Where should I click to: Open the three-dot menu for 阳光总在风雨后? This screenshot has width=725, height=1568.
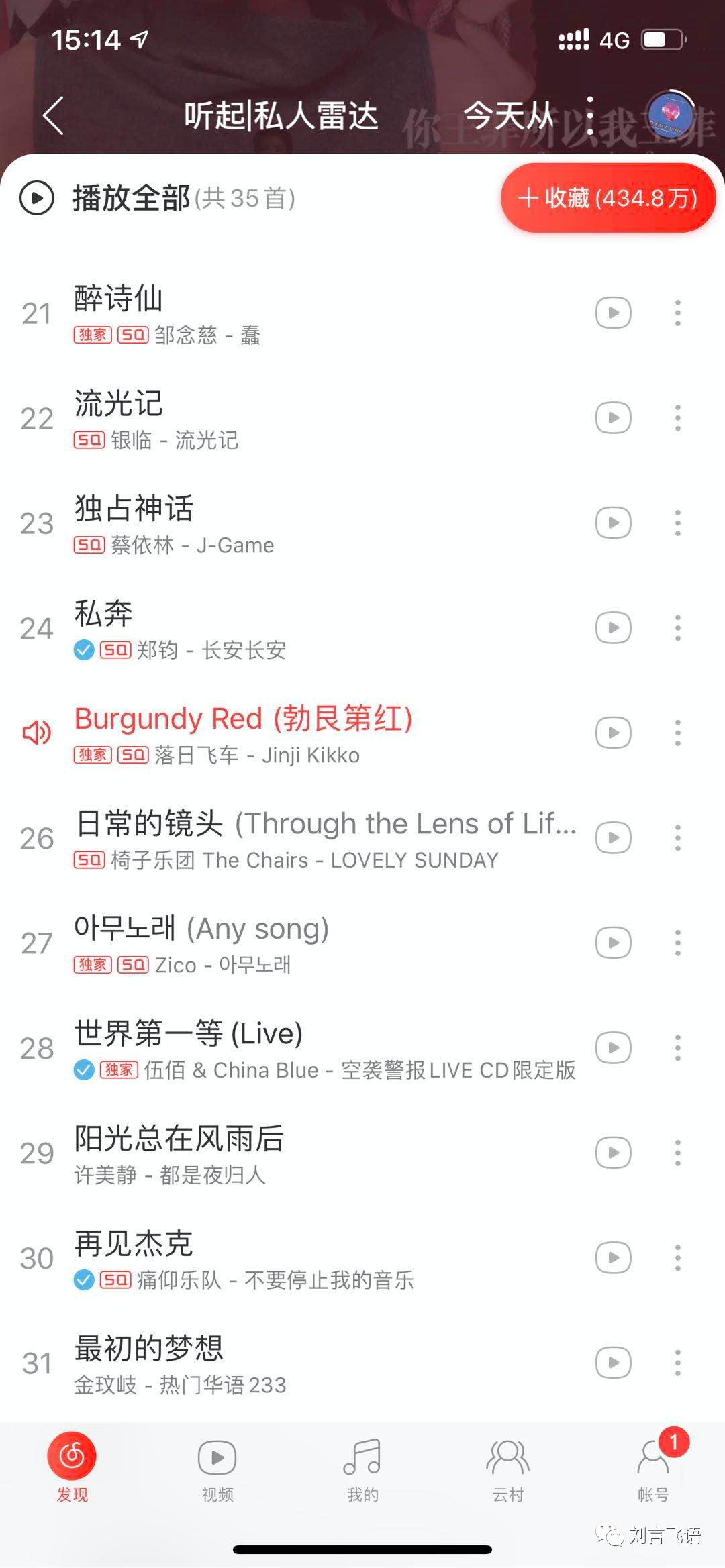678,1153
